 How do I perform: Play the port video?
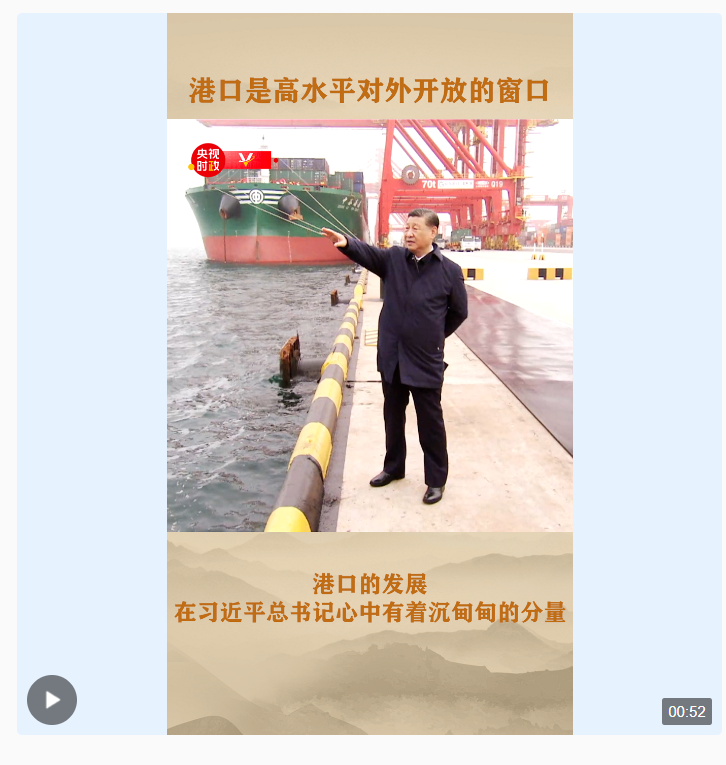[x=52, y=699]
